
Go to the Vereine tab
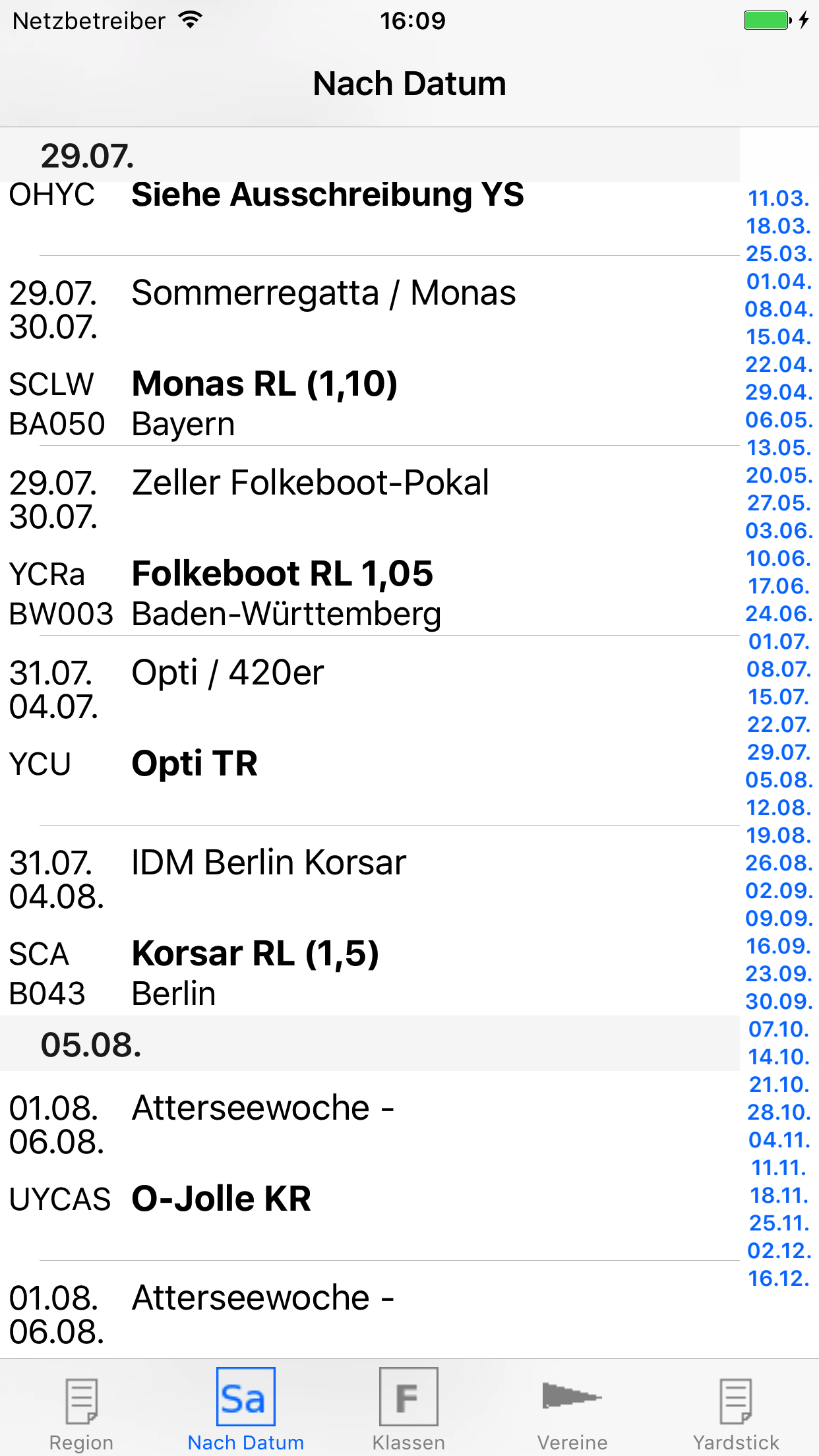(572, 1409)
